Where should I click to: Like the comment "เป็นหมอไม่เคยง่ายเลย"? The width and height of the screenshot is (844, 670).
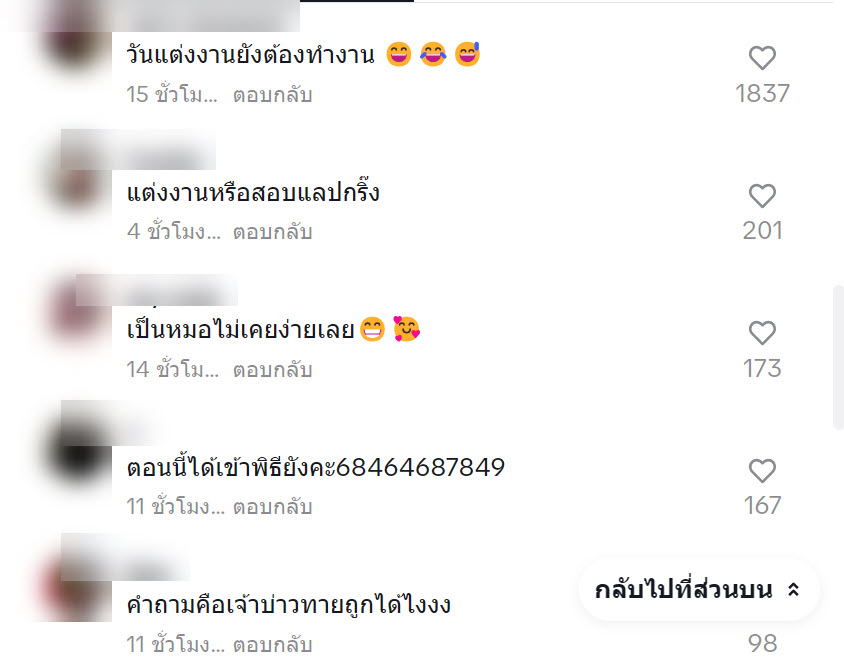point(762,332)
